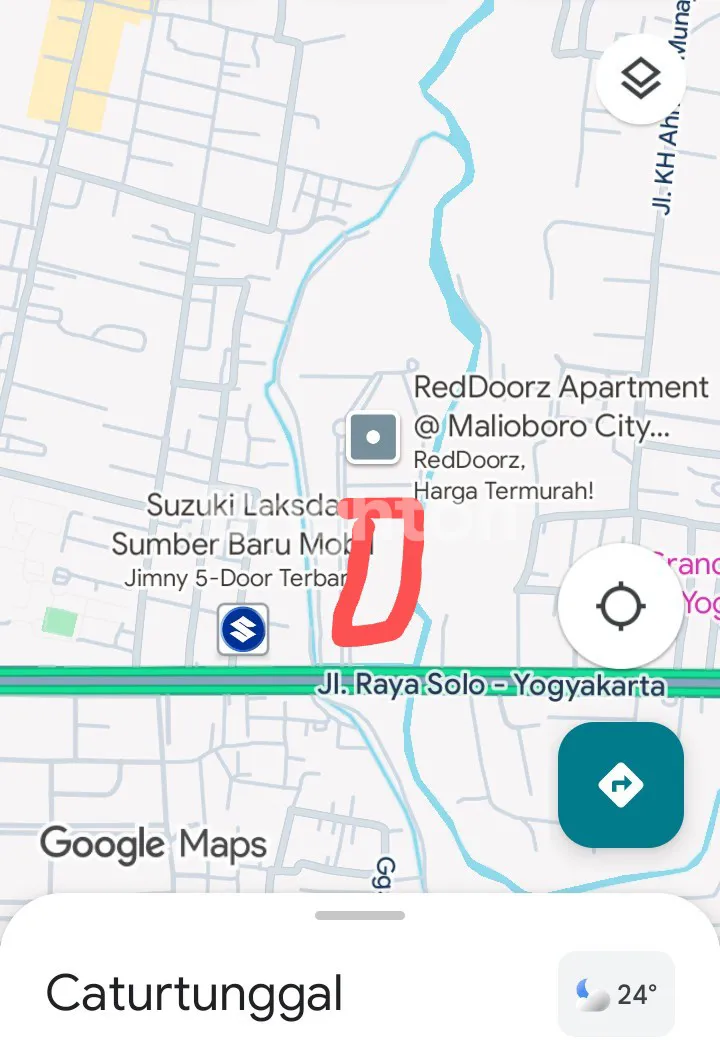Select the Suzuki dealership map pin
720x1042 pixels.
click(x=243, y=630)
